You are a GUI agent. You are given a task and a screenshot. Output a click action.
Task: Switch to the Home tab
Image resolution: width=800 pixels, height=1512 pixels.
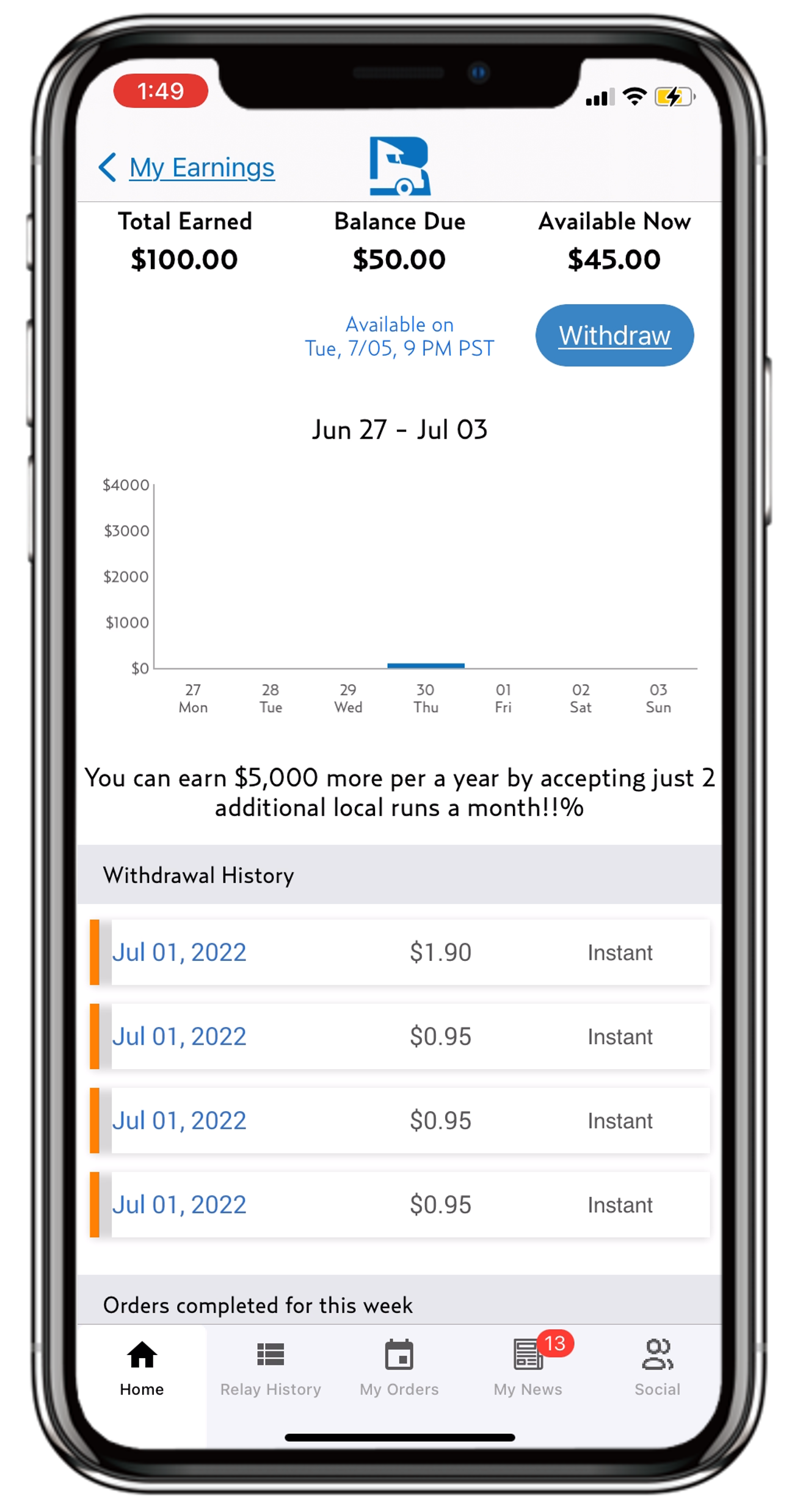(142, 1368)
